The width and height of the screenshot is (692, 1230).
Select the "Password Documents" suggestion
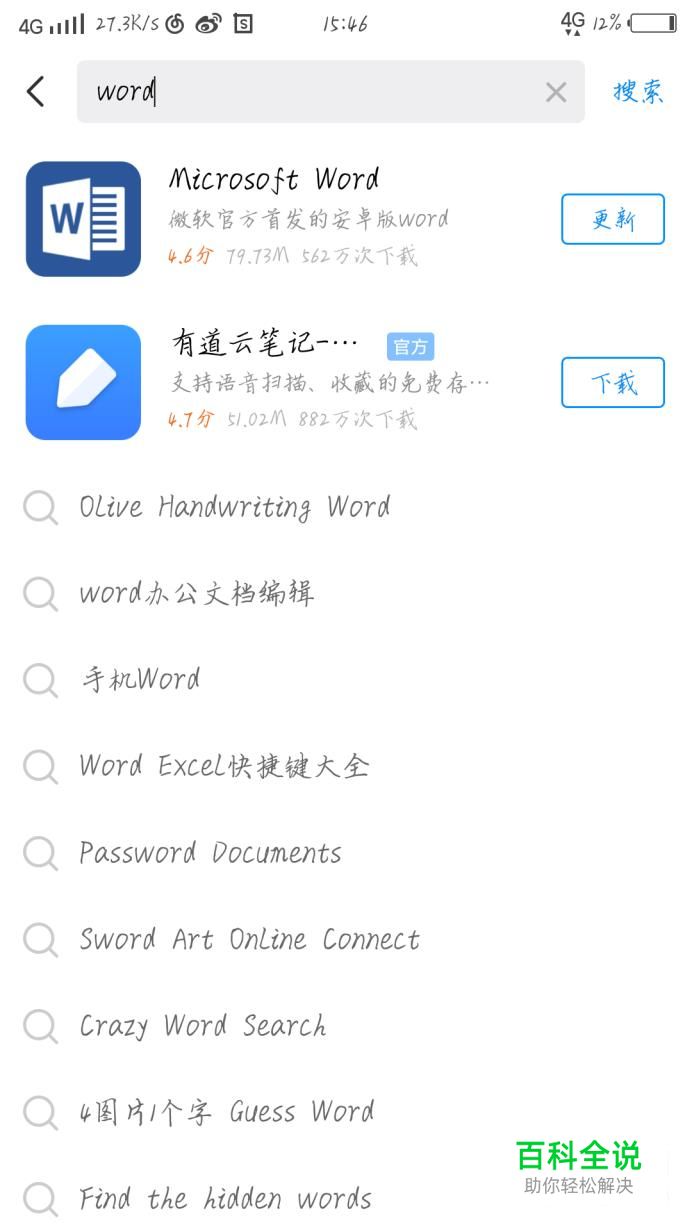point(211,853)
